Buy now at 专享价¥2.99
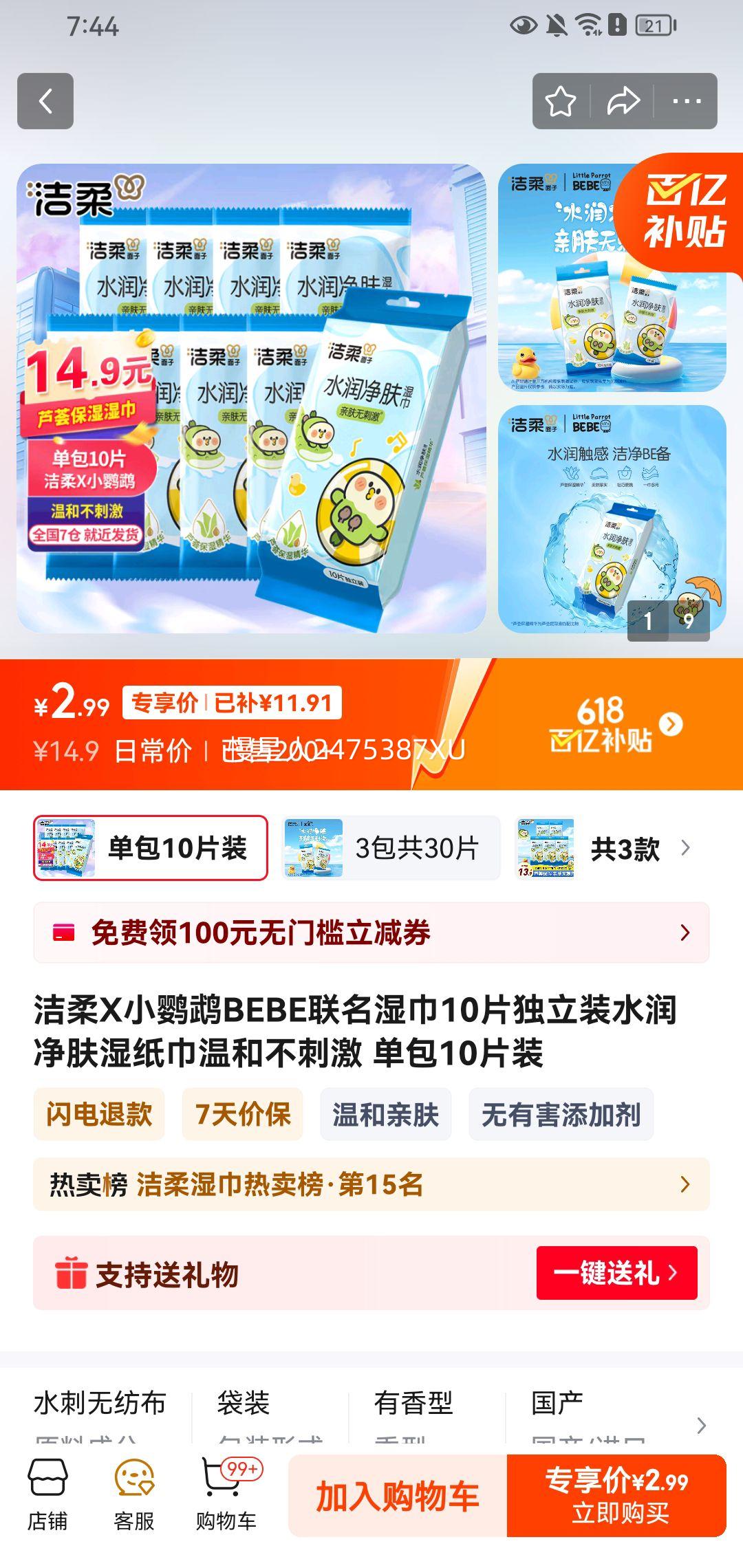This screenshot has width=743, height=1568. 616,1496
